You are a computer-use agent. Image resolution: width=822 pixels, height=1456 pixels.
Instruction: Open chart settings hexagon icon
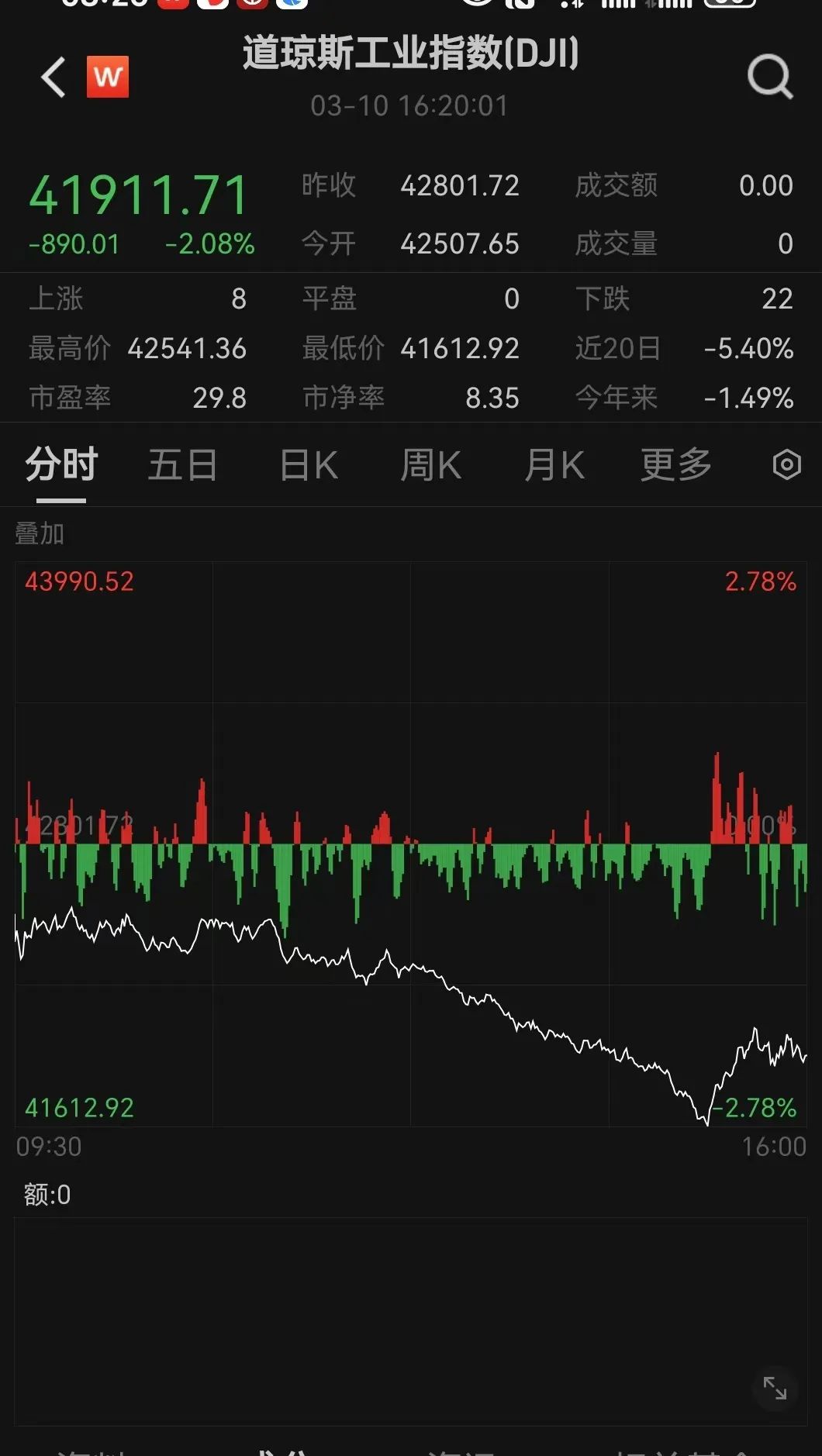(x=786, y=465)
